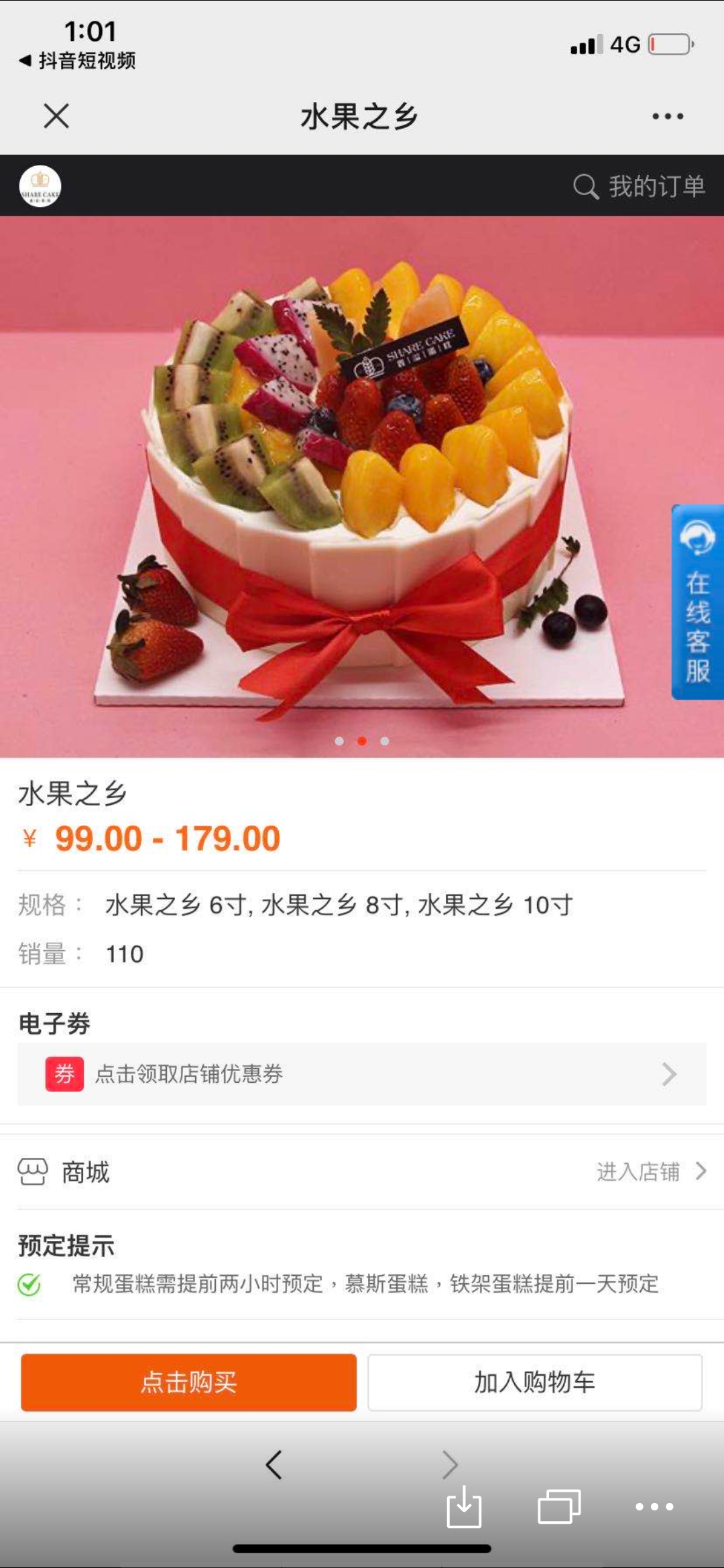View the fruit cake product image

point(362,486)
